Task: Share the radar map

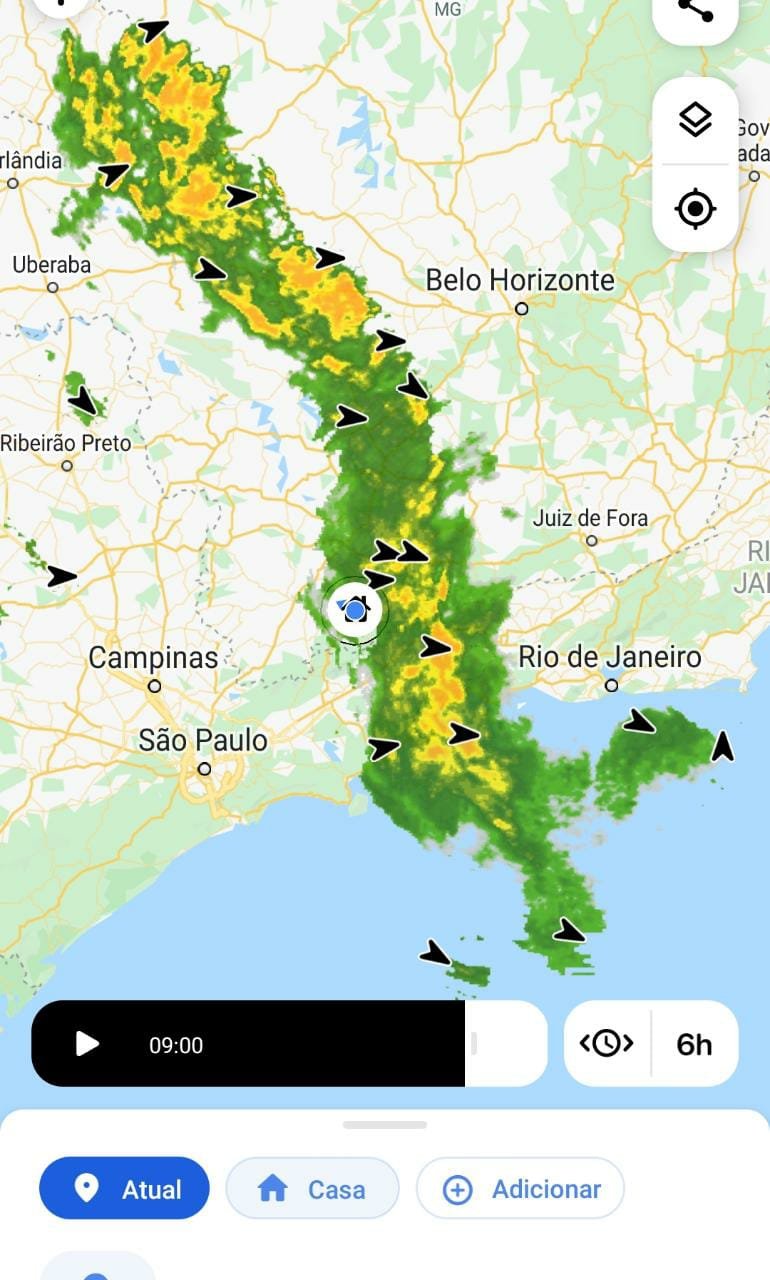Action: click(x=695, y=10)
